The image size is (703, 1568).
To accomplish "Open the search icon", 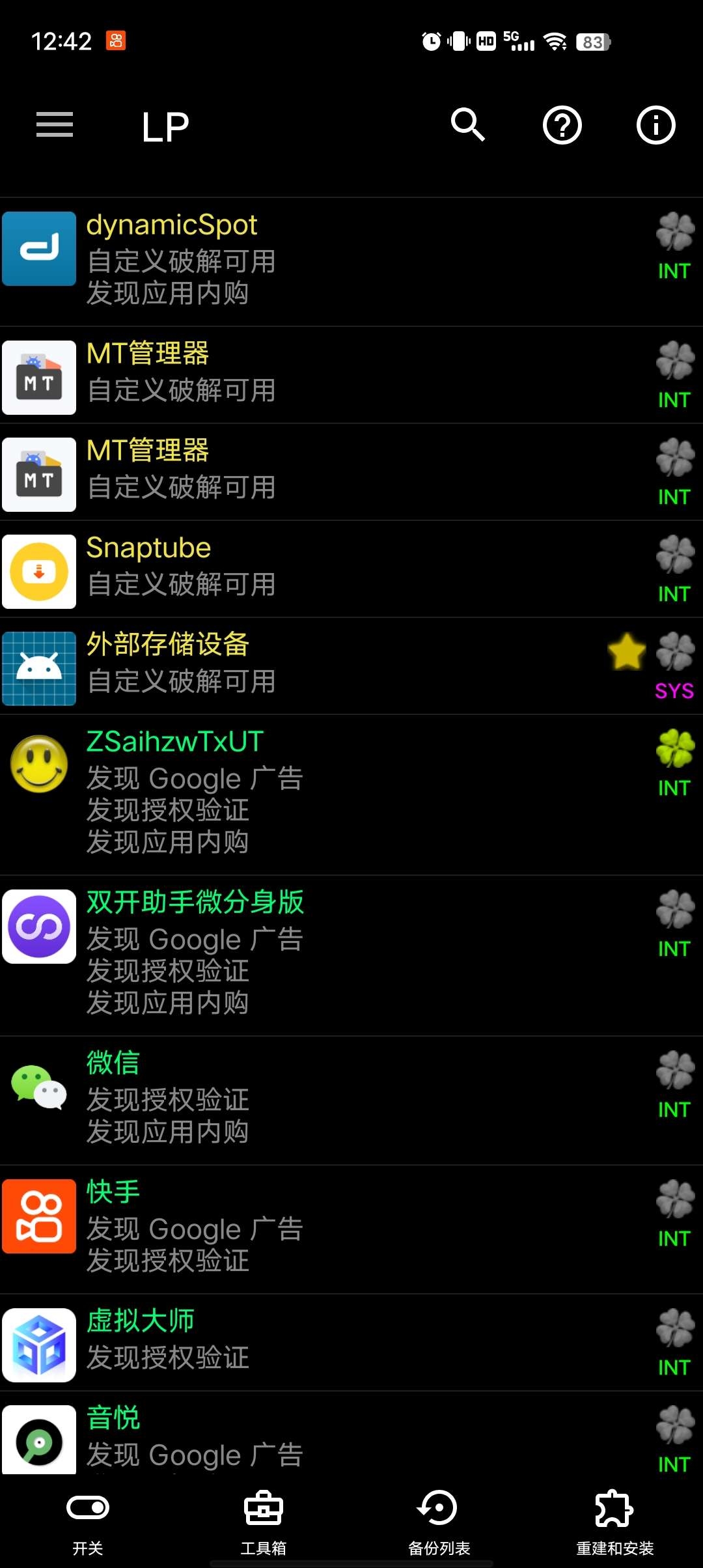I will click(x=468, y=125).
